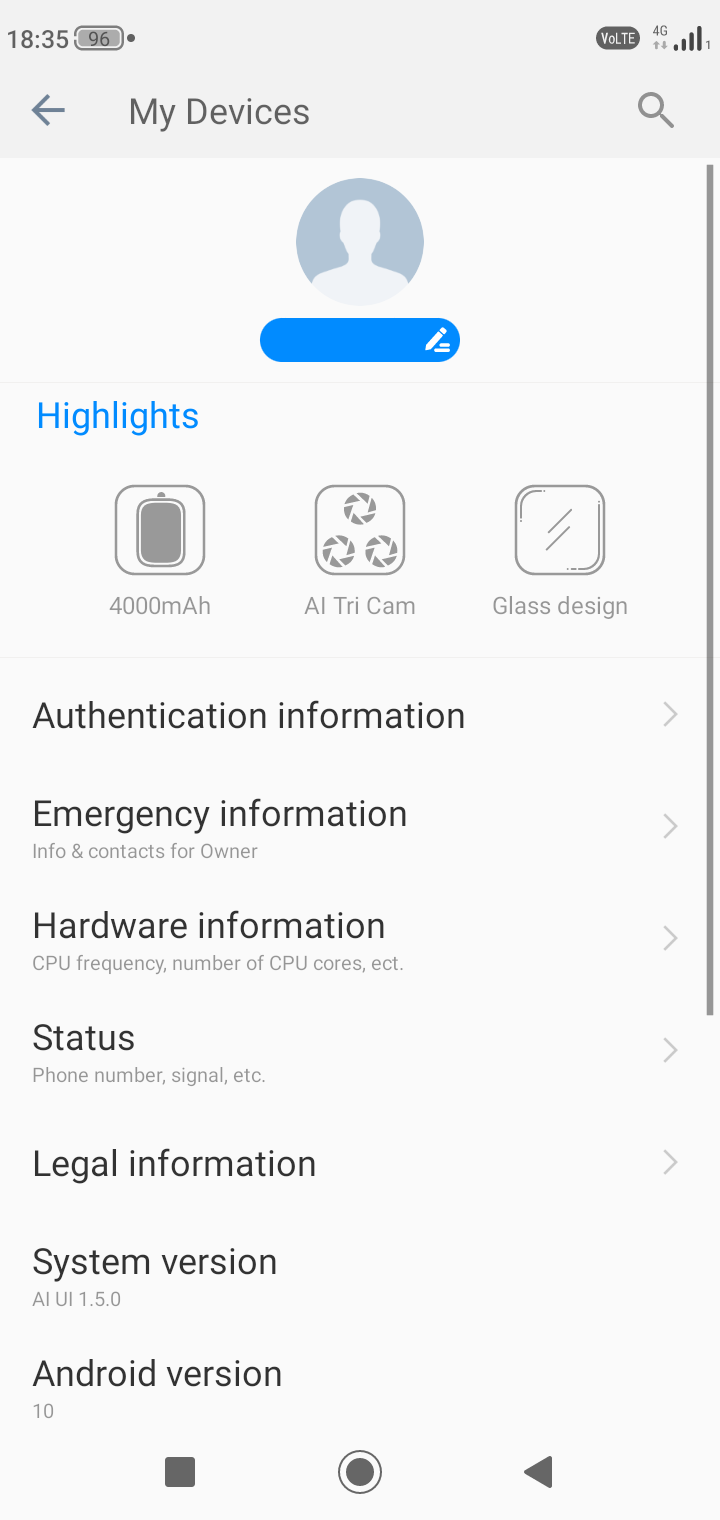
Task: Go to the home screen
Action: (360, 1471)
